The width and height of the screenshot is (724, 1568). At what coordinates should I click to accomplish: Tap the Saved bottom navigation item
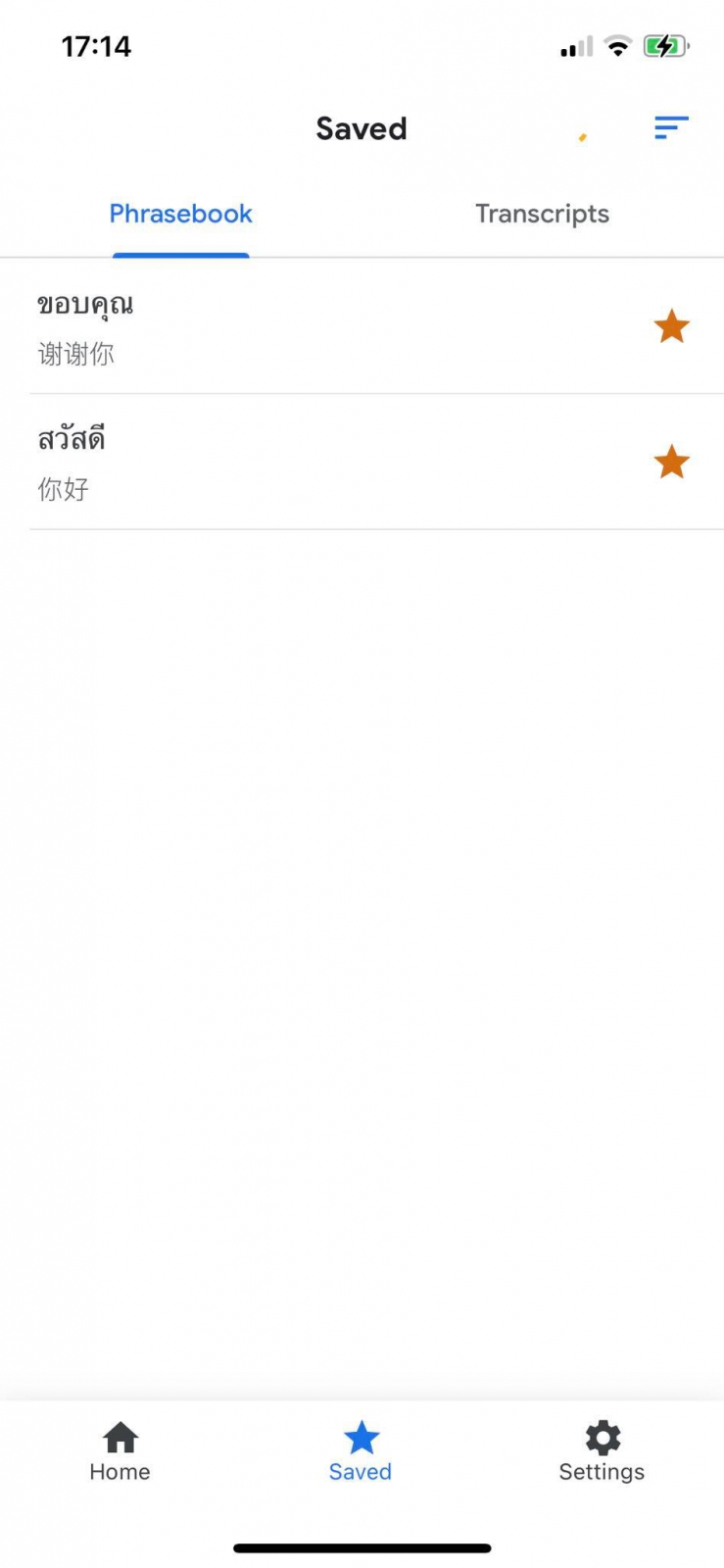tap(361, 1452)
